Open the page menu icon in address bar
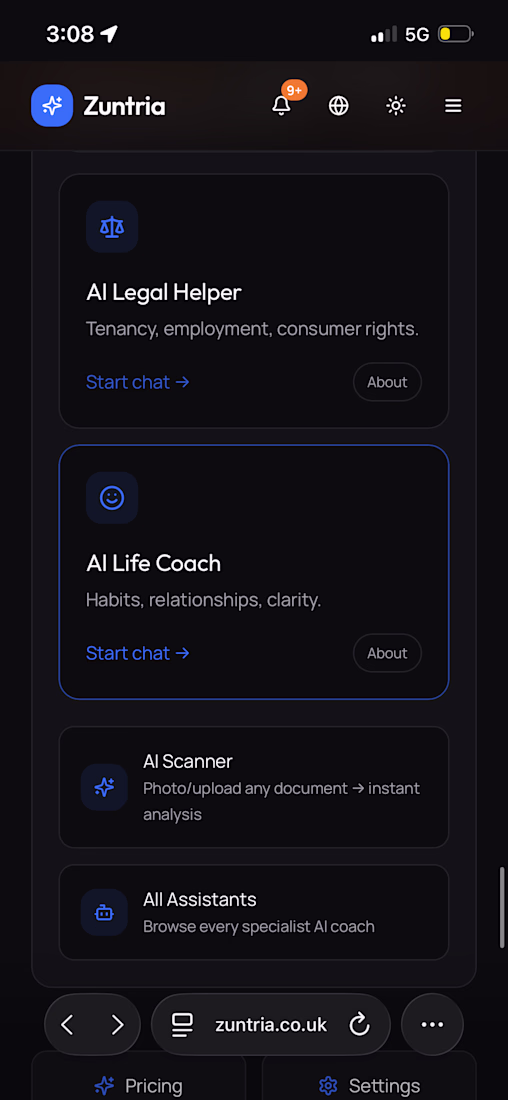The height and width of the screenshot is (1100, 508). [x=182, y=1025]
